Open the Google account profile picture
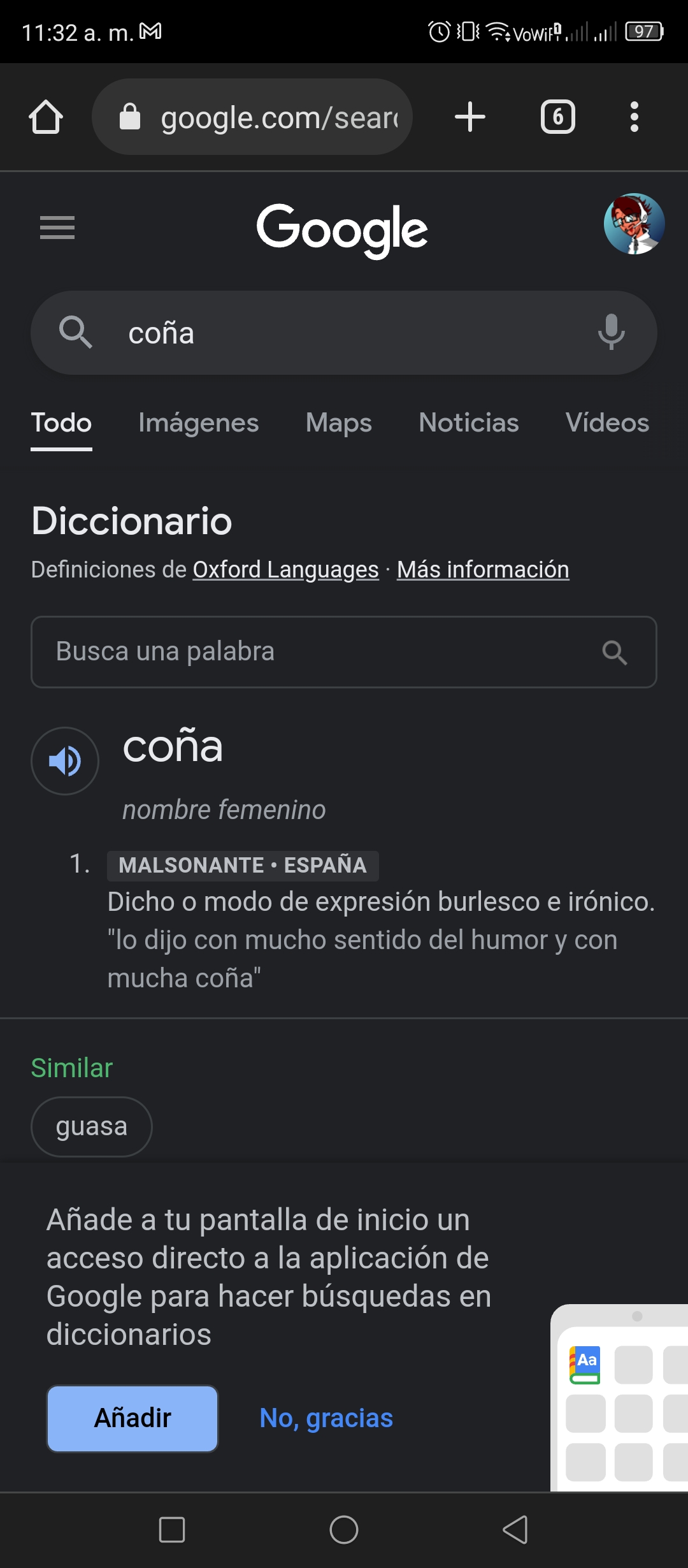Image resolution: width=688 pixels, height=1568 pixels. point(634,224)
